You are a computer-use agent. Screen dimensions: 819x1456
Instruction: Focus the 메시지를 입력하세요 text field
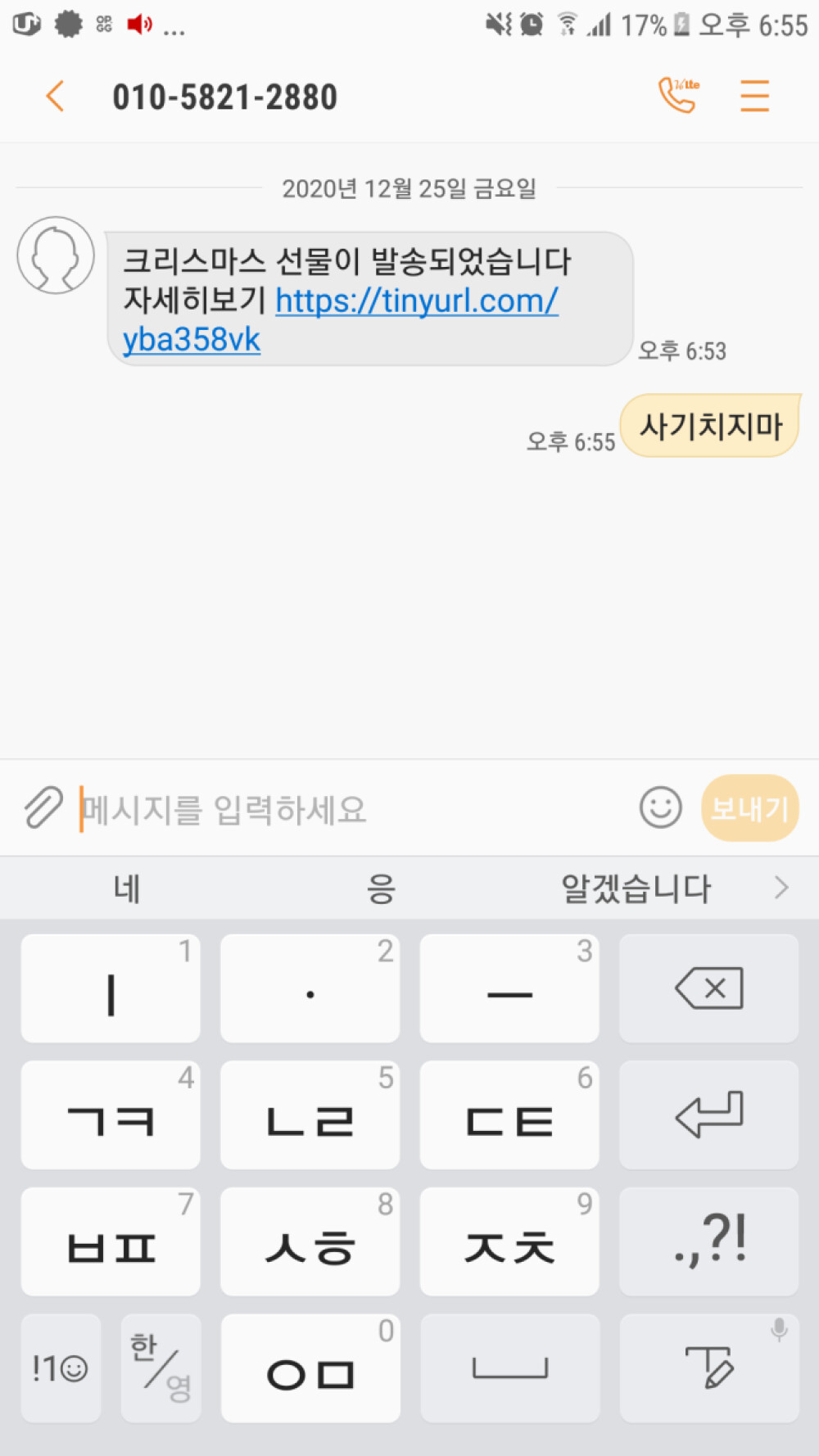tap(352, 809)
